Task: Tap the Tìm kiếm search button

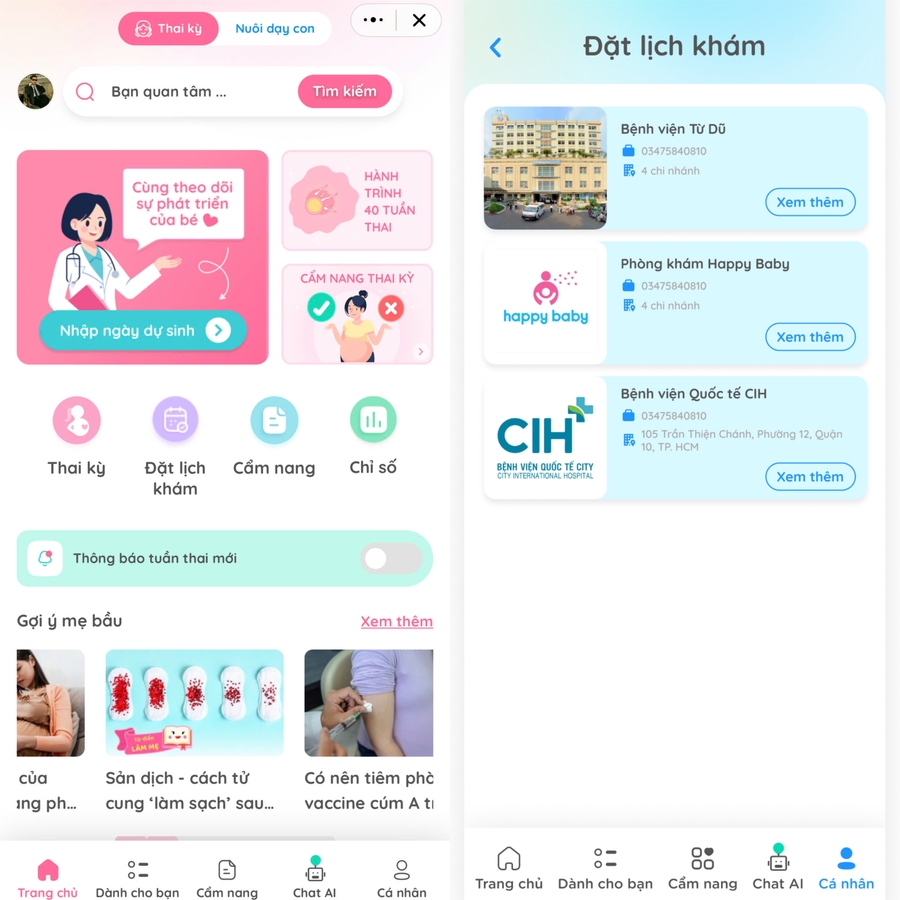Action: pyautogui.click(x=344, y=91)
